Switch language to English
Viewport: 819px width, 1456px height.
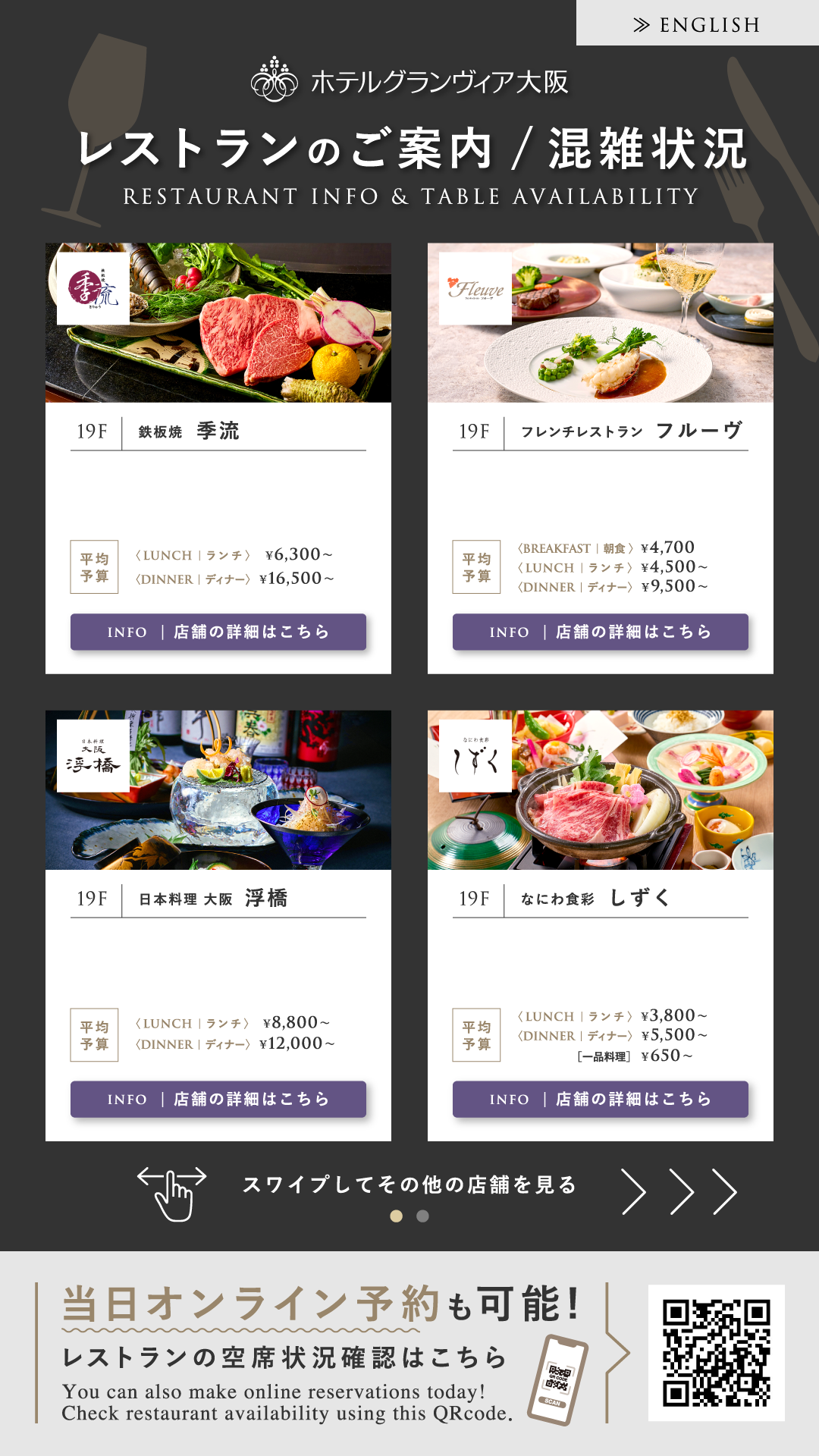(697, 24)
